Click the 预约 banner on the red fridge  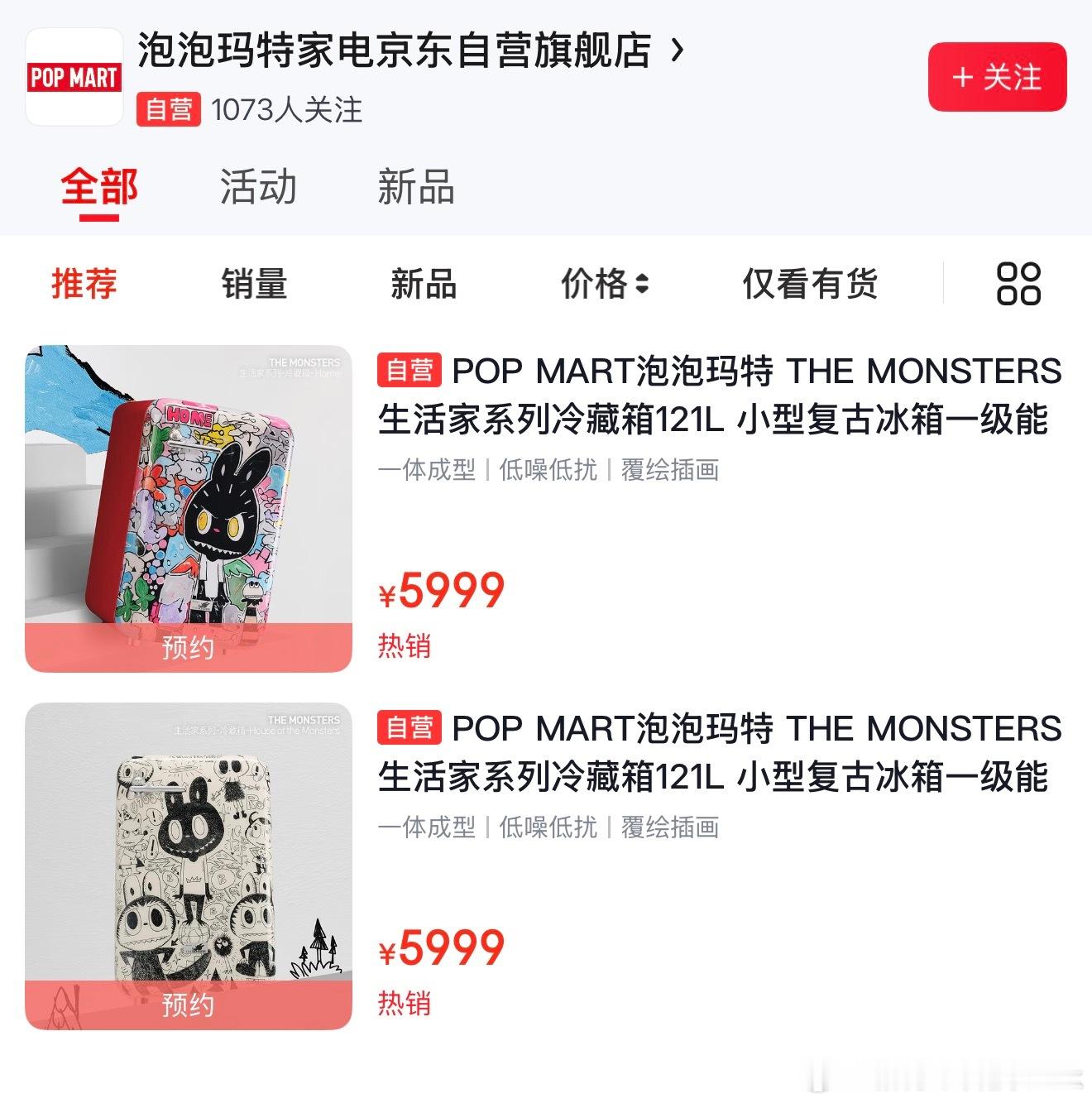coord(188,650)
